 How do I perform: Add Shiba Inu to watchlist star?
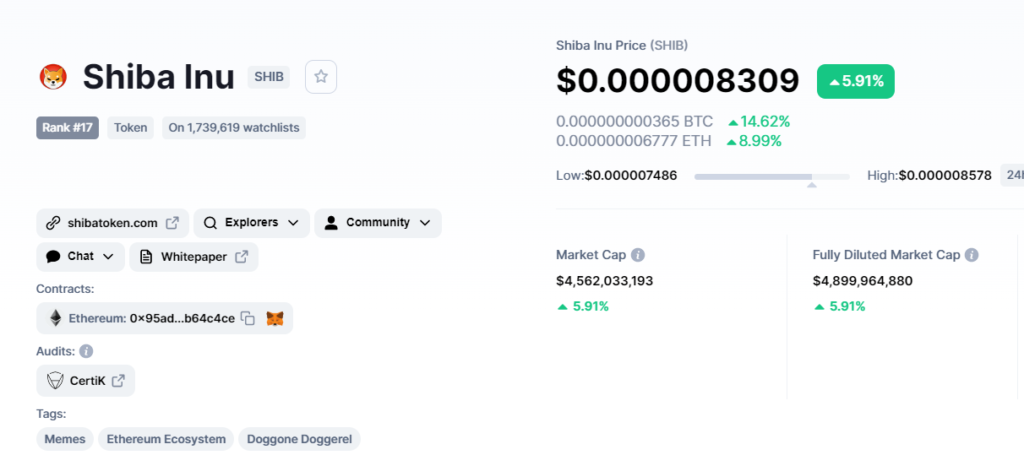(x=321, y=76)
